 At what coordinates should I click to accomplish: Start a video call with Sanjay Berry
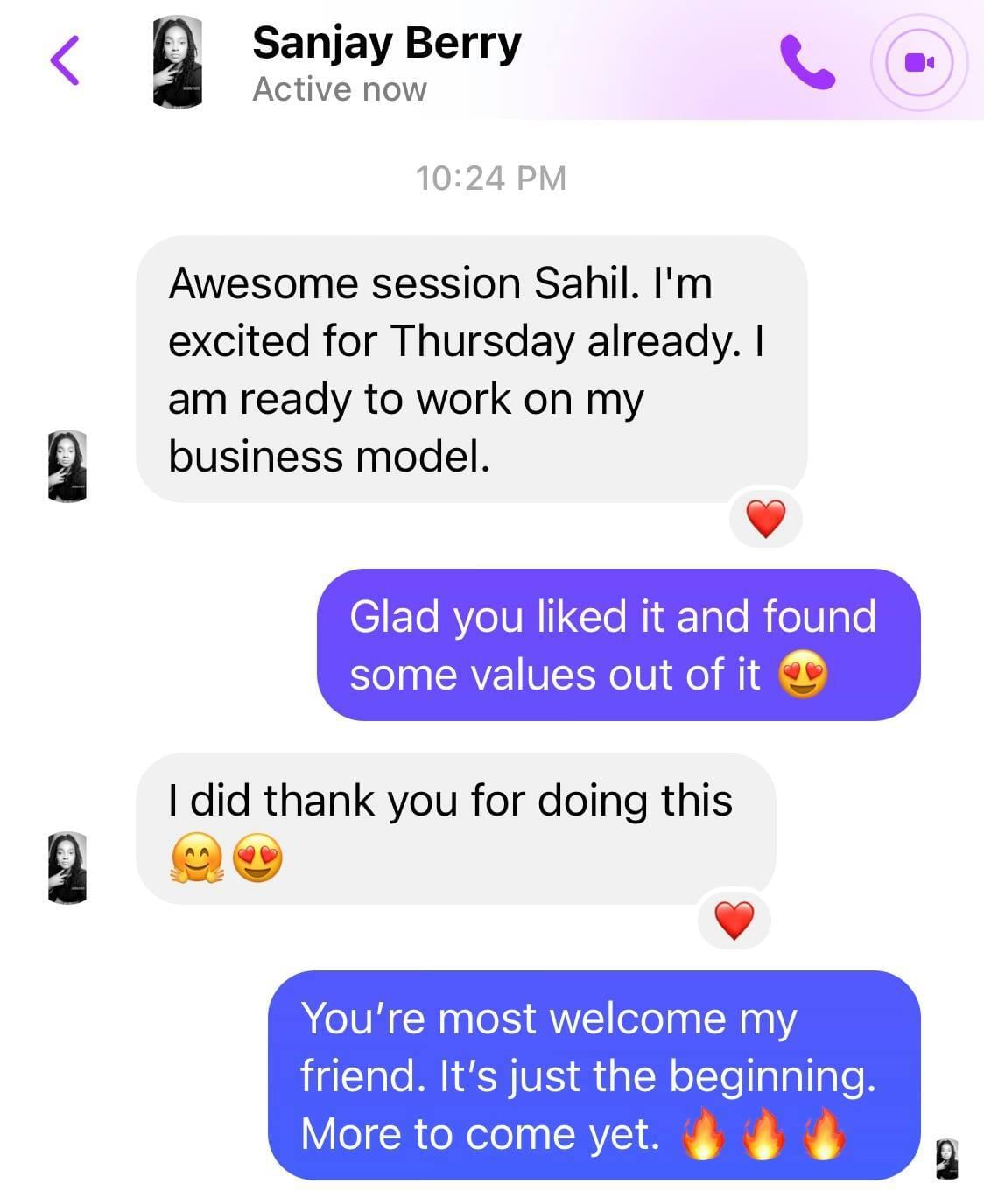918,62
